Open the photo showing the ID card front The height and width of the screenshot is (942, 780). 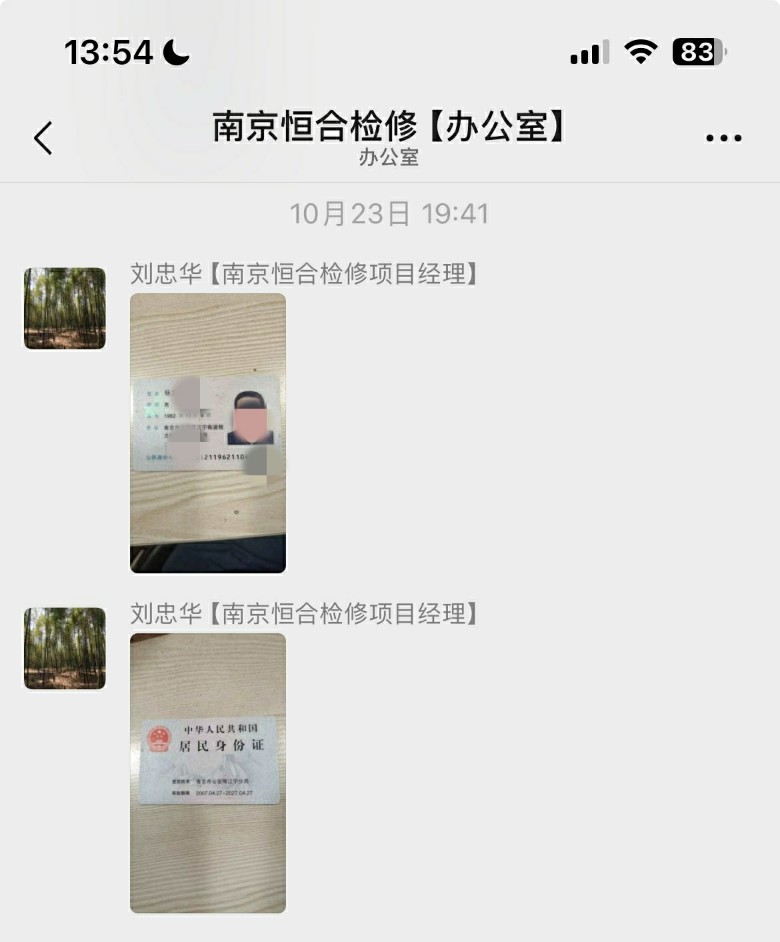(x=208, y=432)
